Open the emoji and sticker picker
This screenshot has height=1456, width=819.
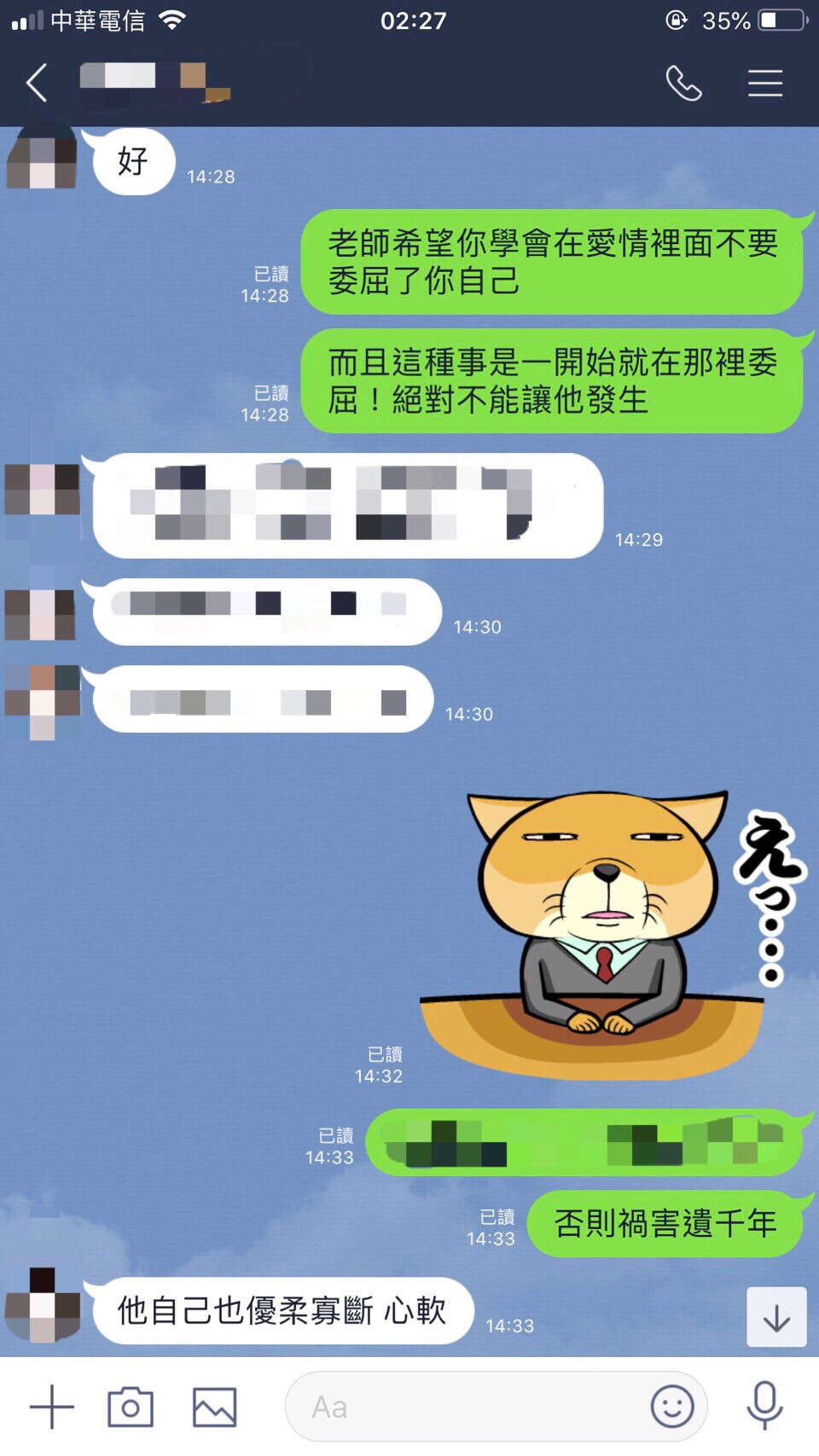pos(672,1407)
